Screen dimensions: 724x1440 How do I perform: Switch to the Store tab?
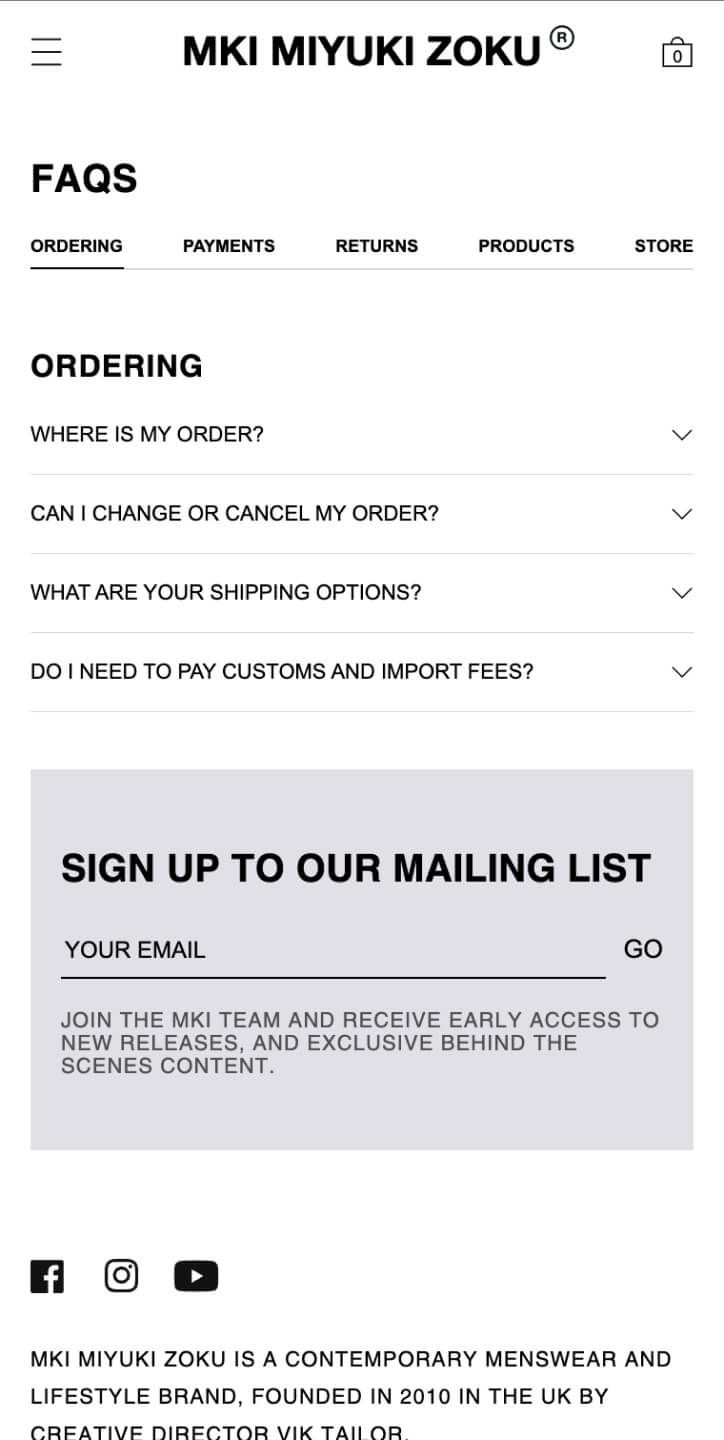tap(663, 246)
